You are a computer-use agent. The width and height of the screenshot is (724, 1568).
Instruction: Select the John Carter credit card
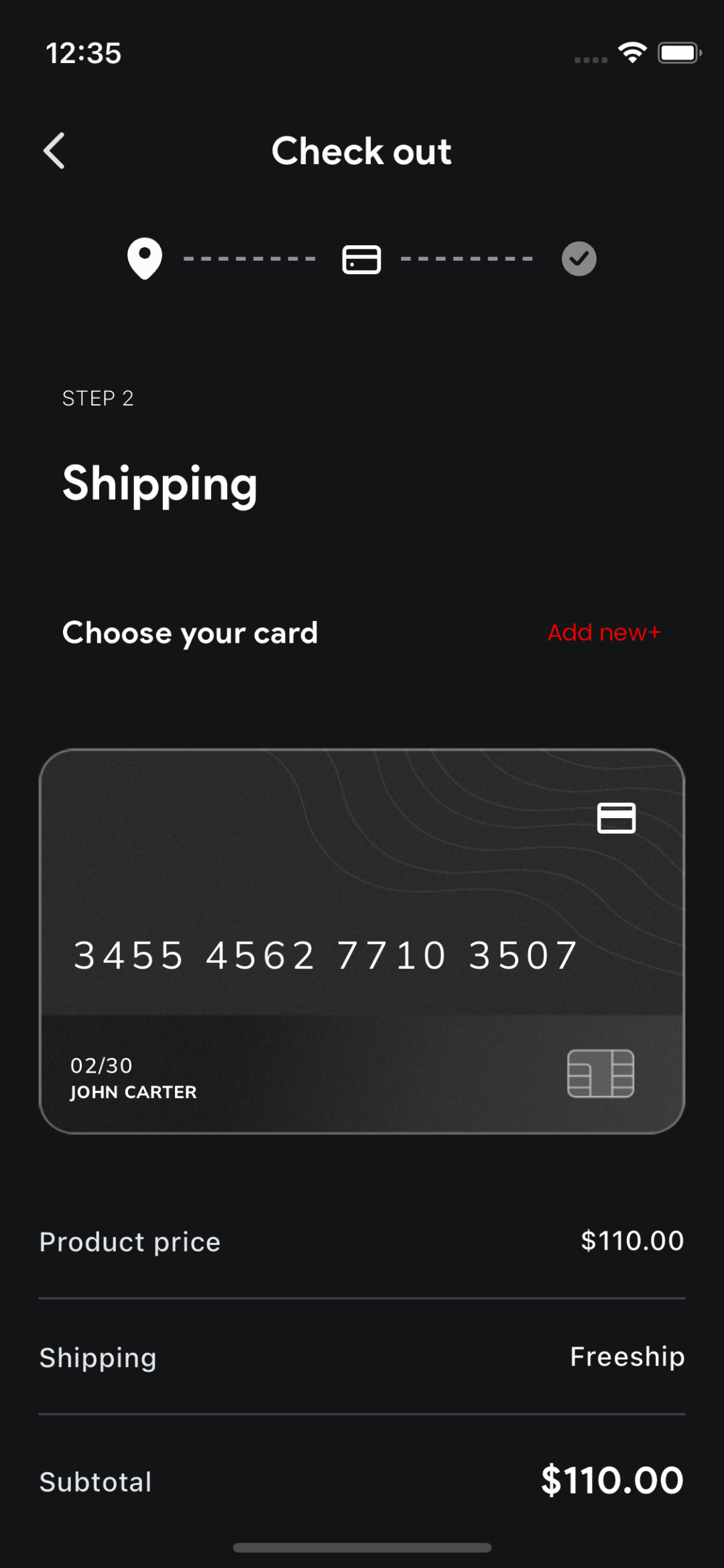pos(362,941)
